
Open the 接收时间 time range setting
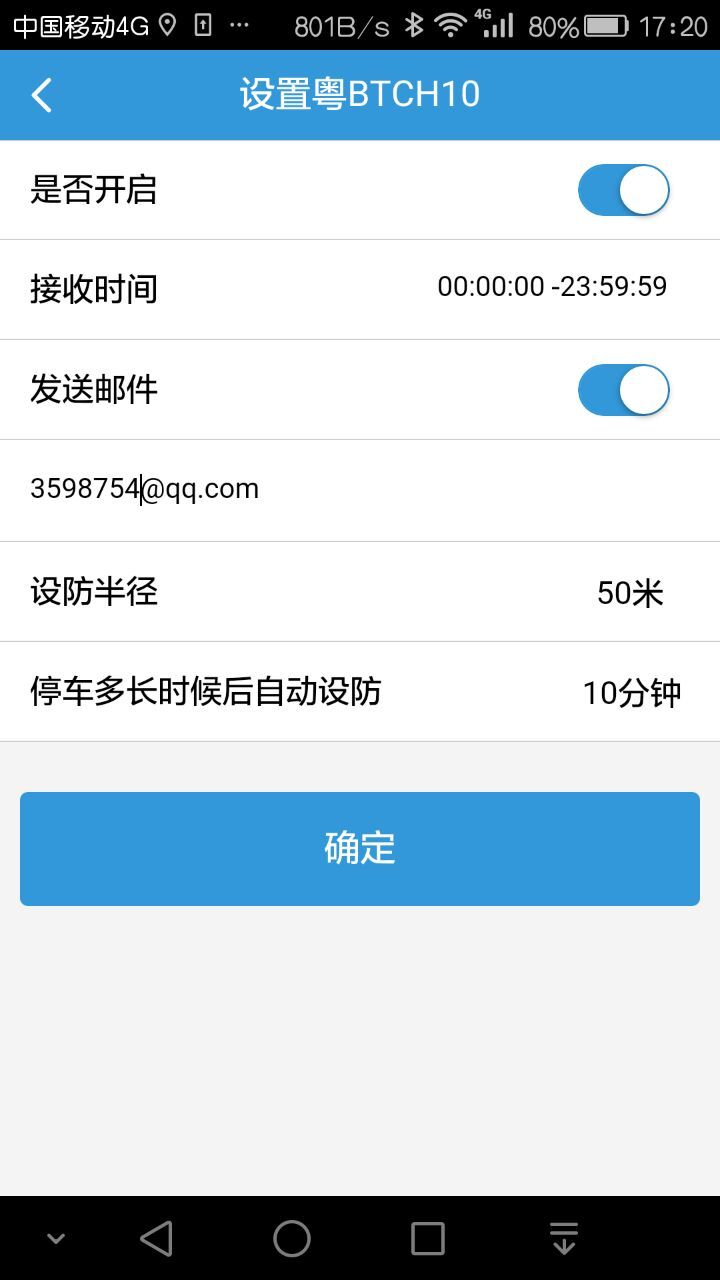[x=552, y=288]
